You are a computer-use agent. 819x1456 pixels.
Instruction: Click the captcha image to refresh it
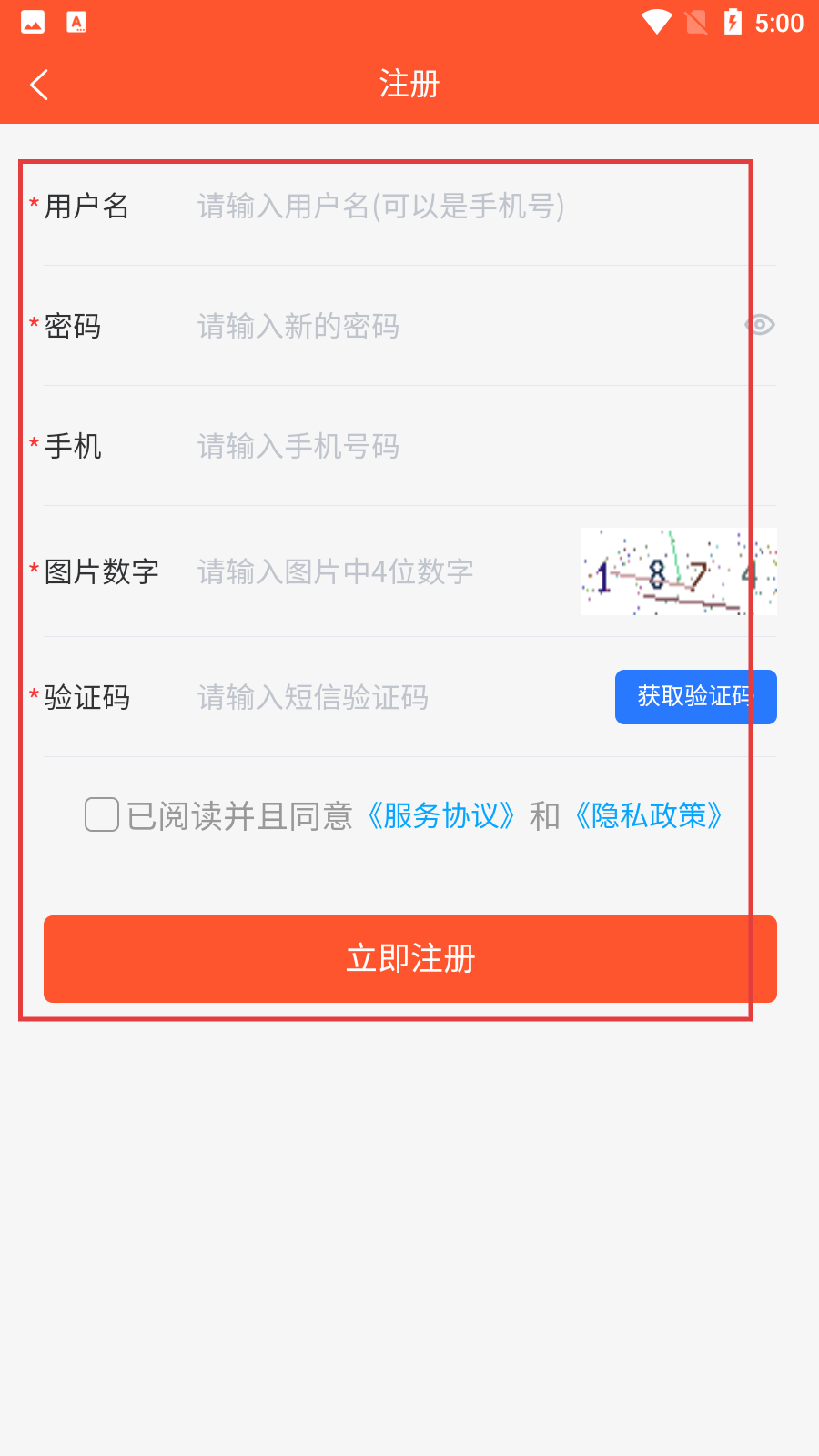coord(678,571)
